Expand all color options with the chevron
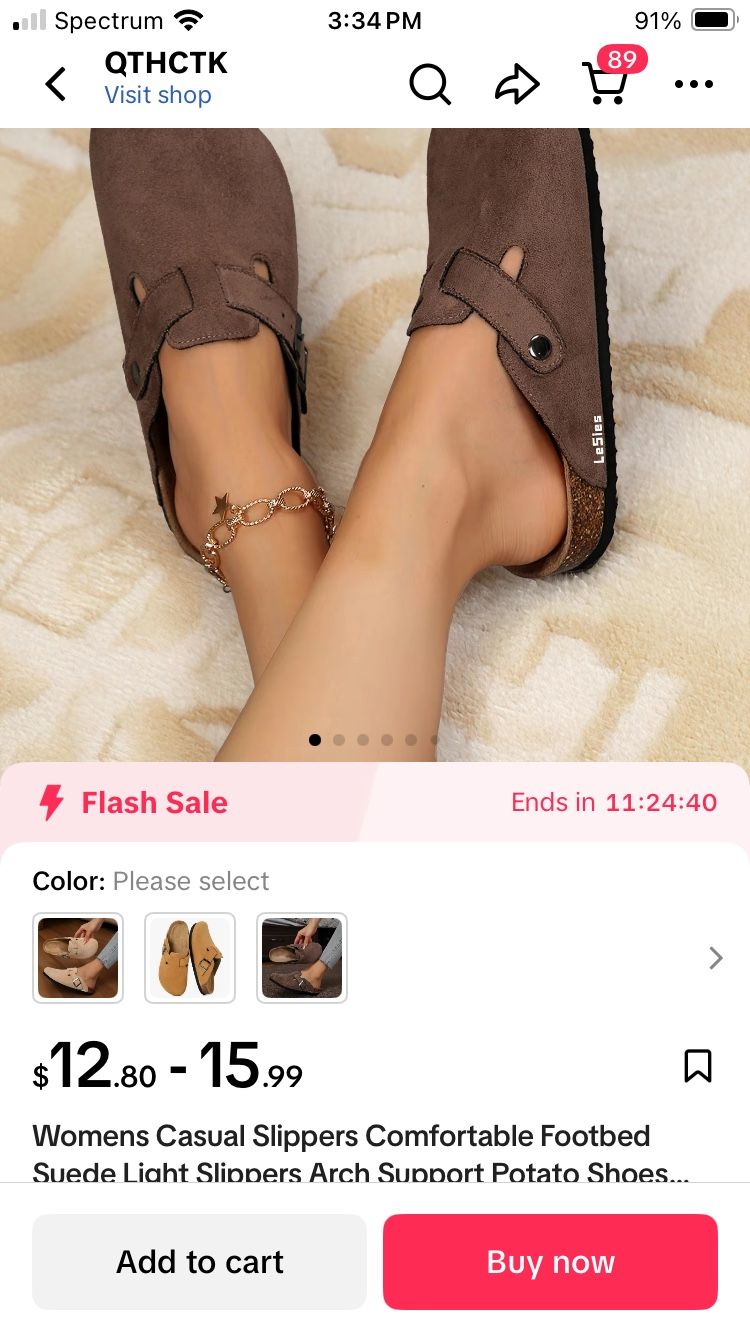Screen dimensions: 750x1334 pyautogui.click(x=715, y=958)
